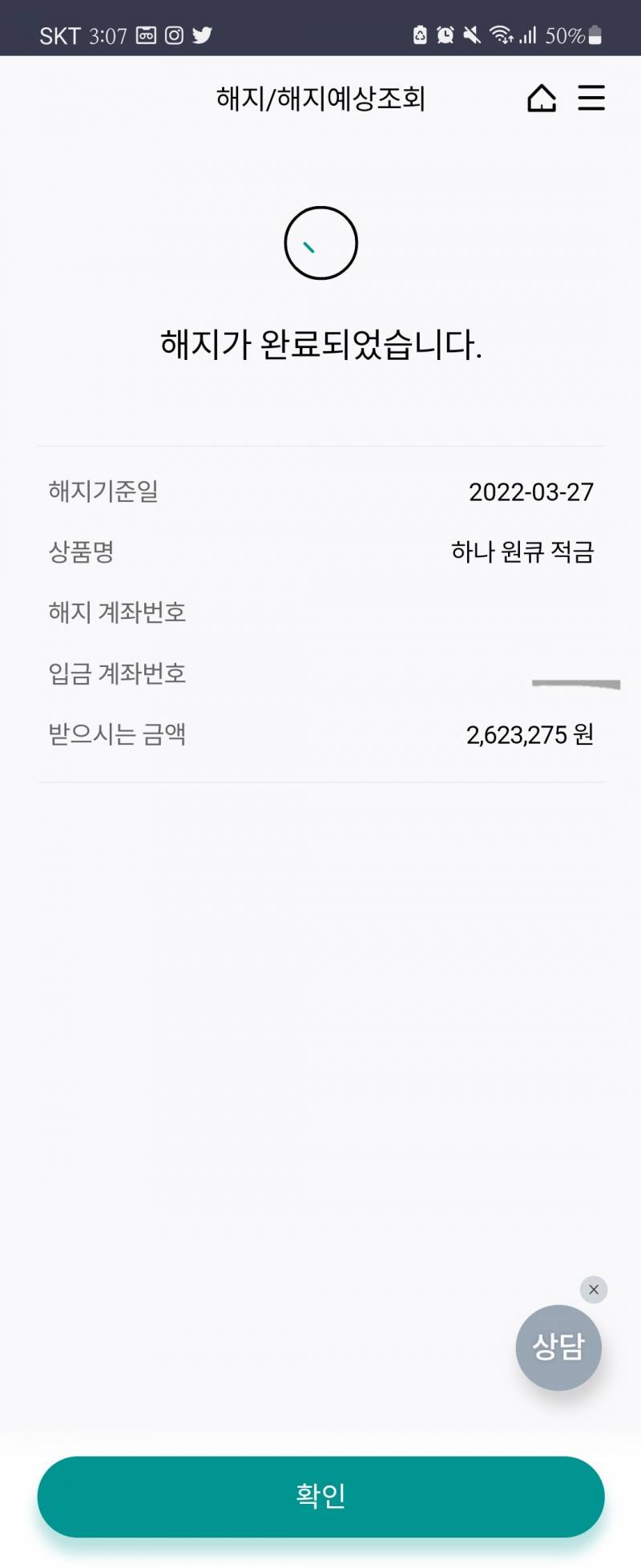Screen dimensions: 641x1568
Task: Click the completion checkmark circle icon
Action: (x=320, y=243)
